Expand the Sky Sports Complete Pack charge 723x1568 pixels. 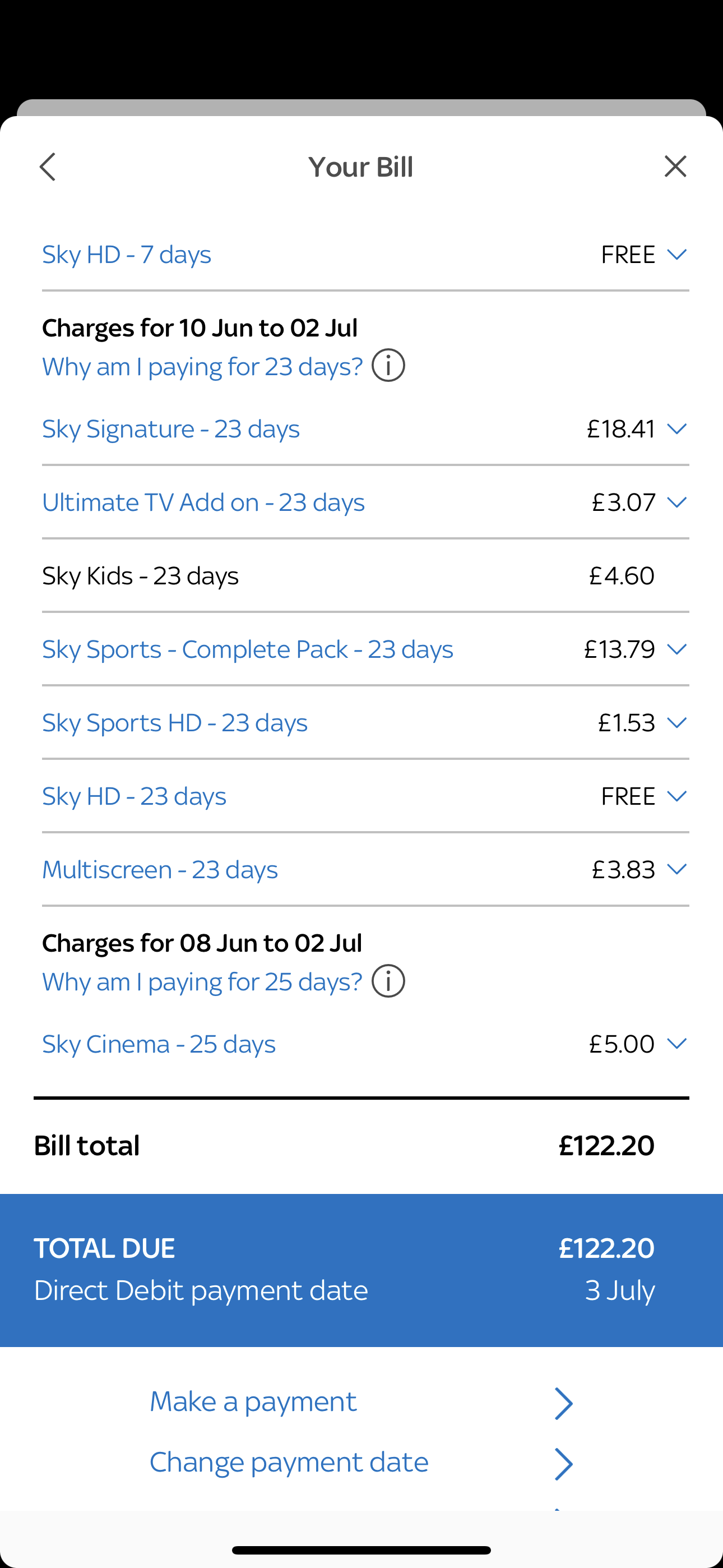coord(676,649)
